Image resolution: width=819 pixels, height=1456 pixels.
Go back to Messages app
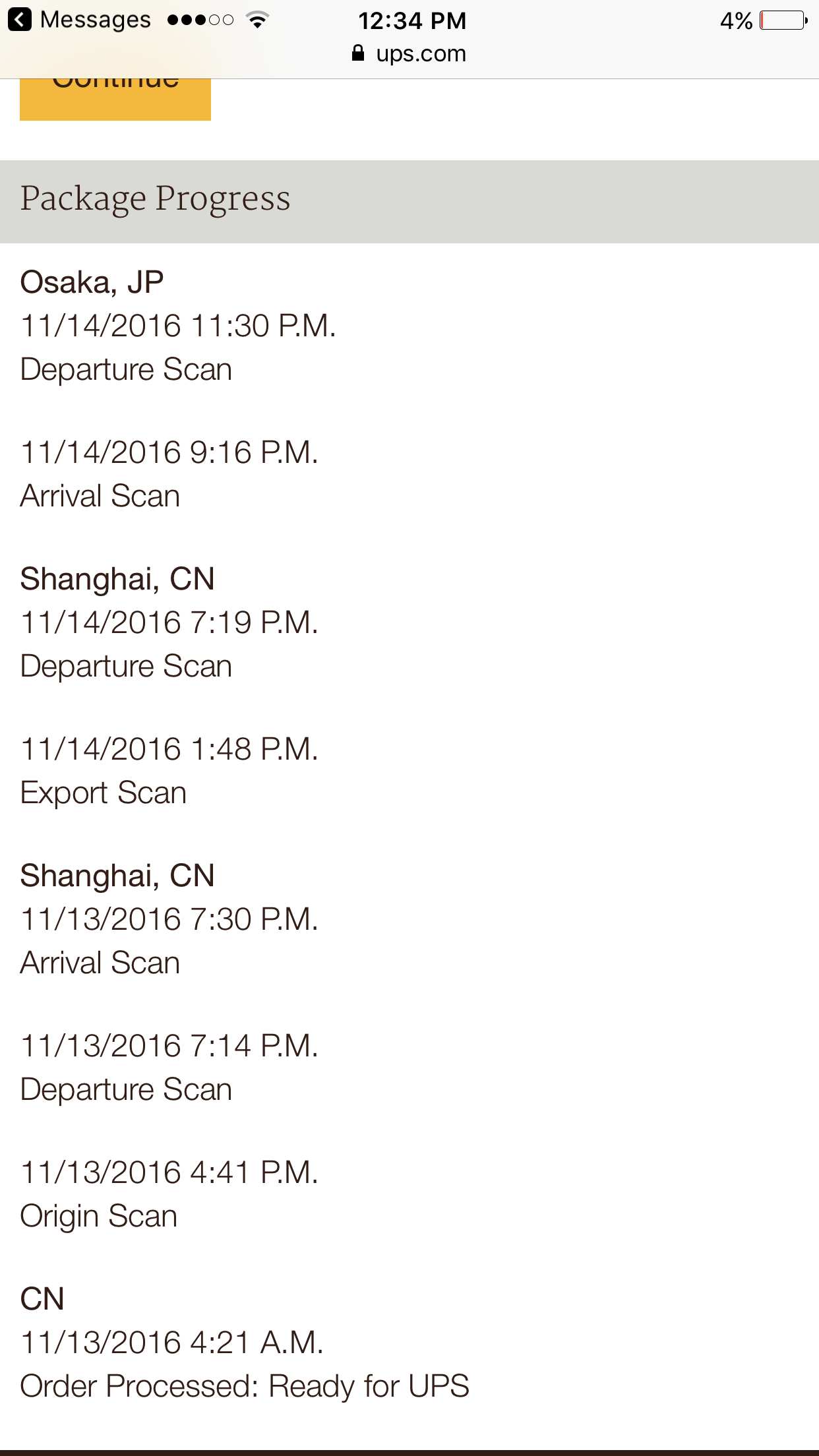(79, 20)
